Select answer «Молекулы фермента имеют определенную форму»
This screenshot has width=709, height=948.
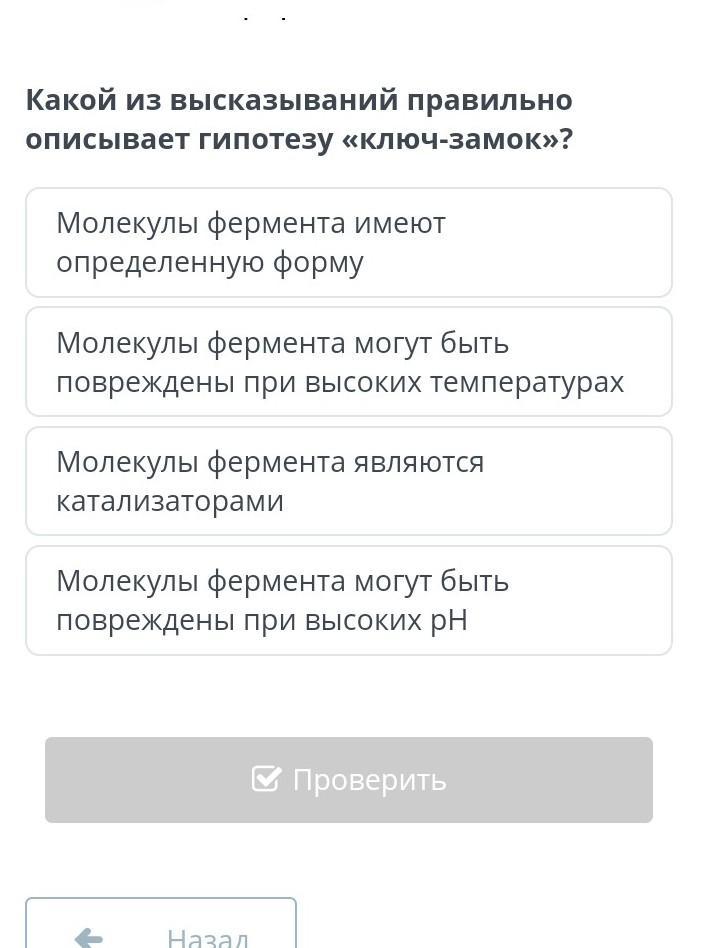[x=349, y=242]
